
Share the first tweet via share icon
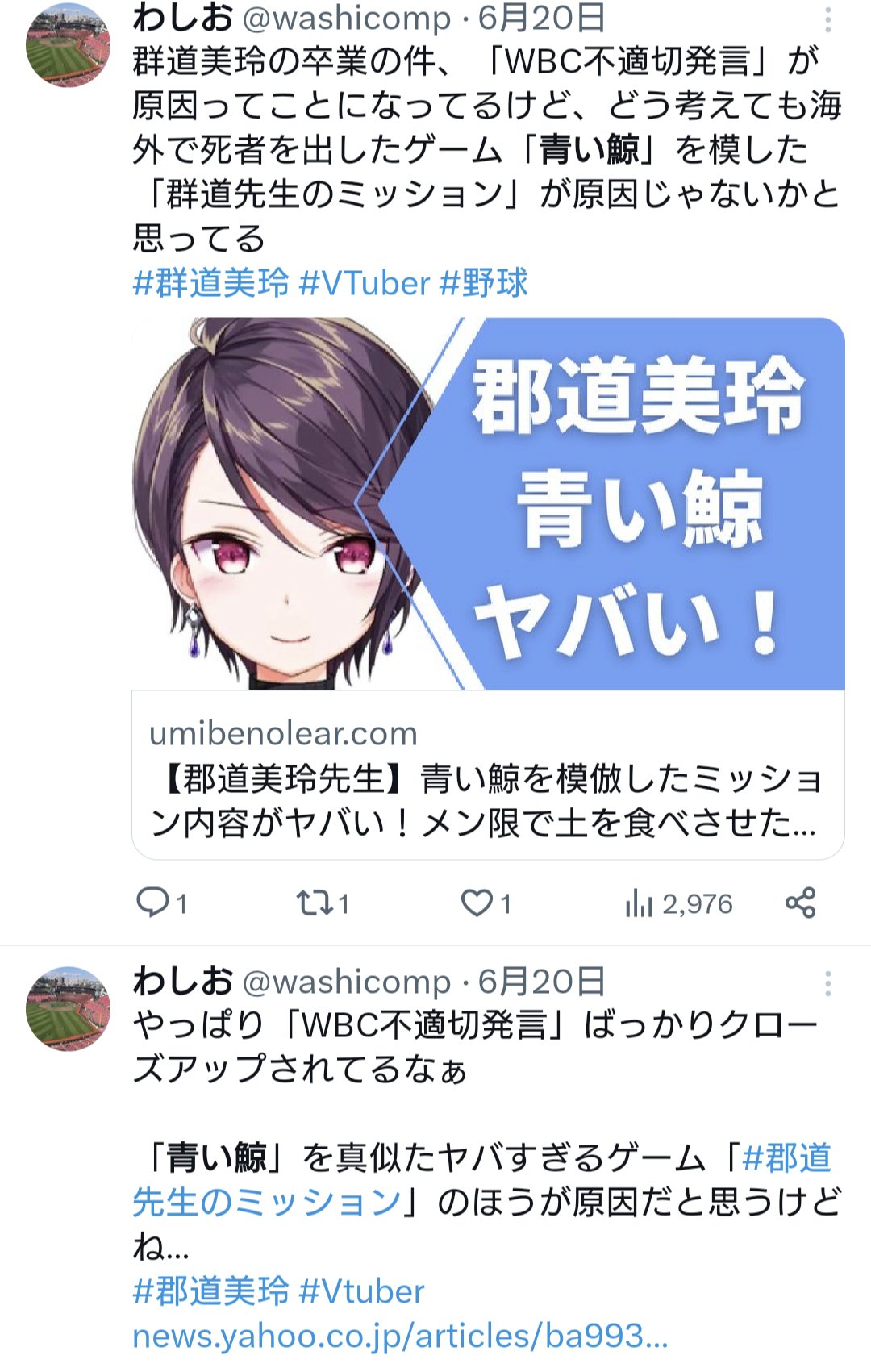[x=801, y=903]
